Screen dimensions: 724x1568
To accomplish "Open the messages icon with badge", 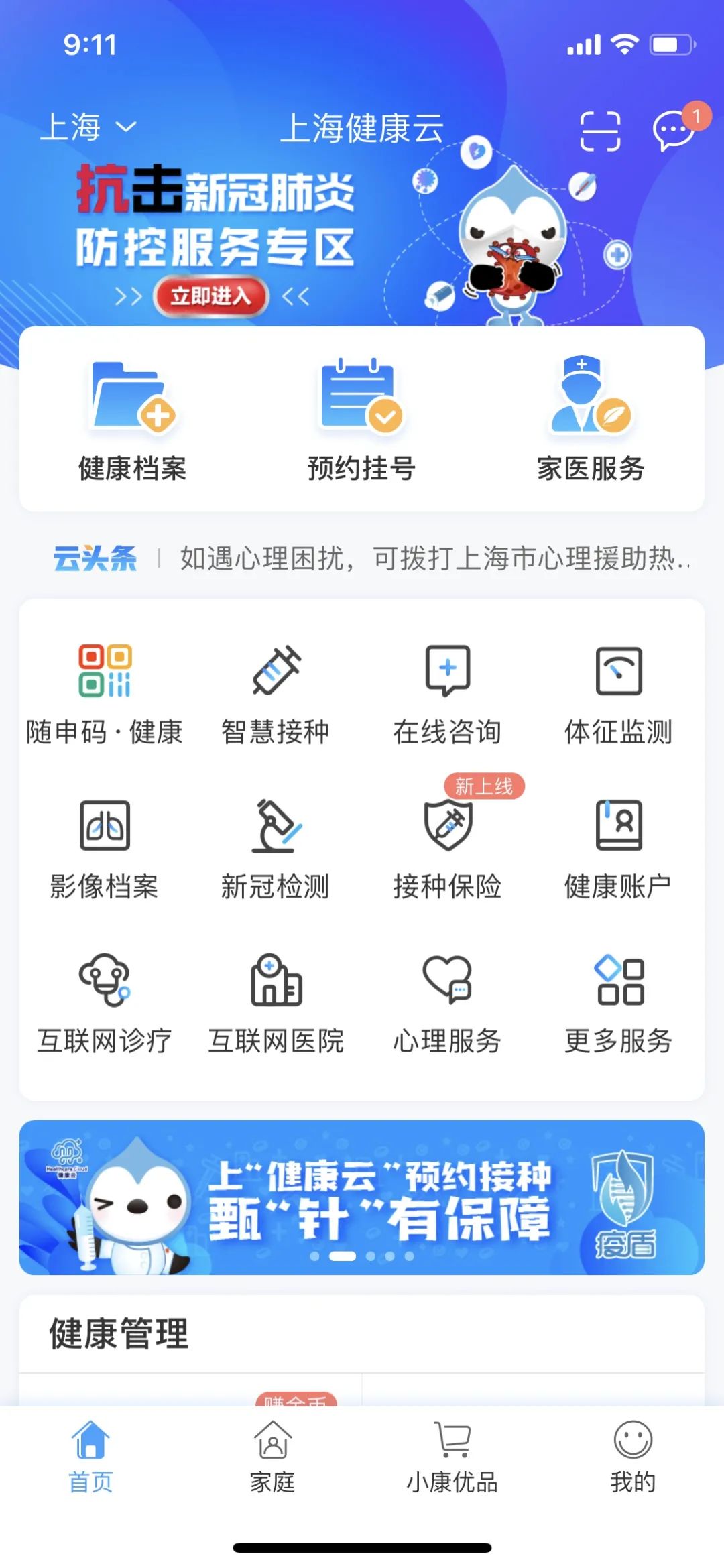I will coord(673,129).
